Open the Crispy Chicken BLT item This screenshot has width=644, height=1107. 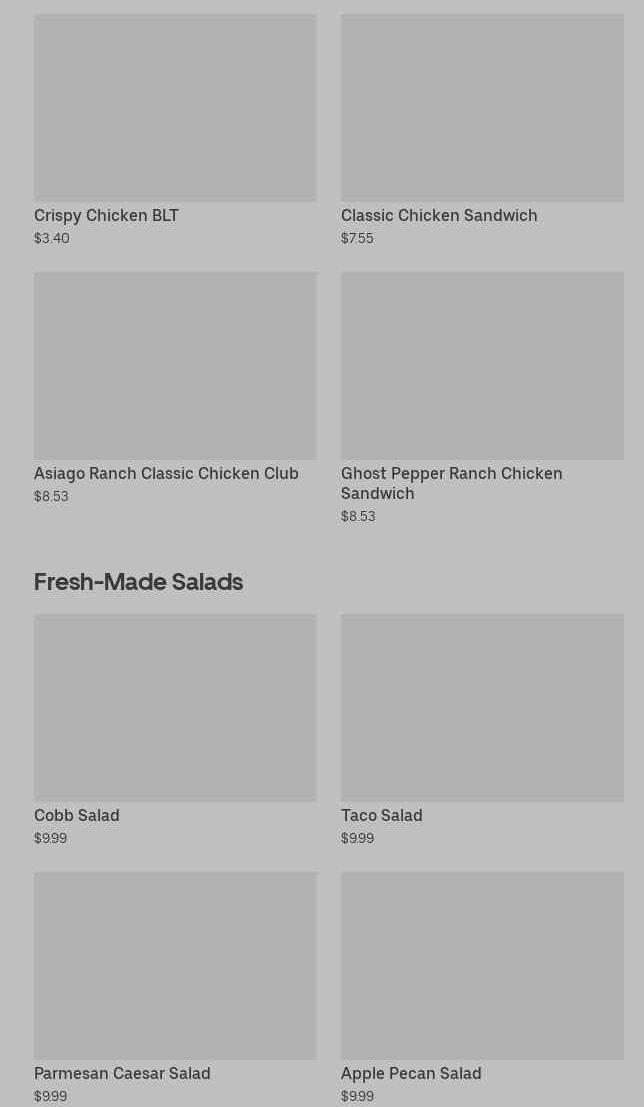(x=175, y=131)
